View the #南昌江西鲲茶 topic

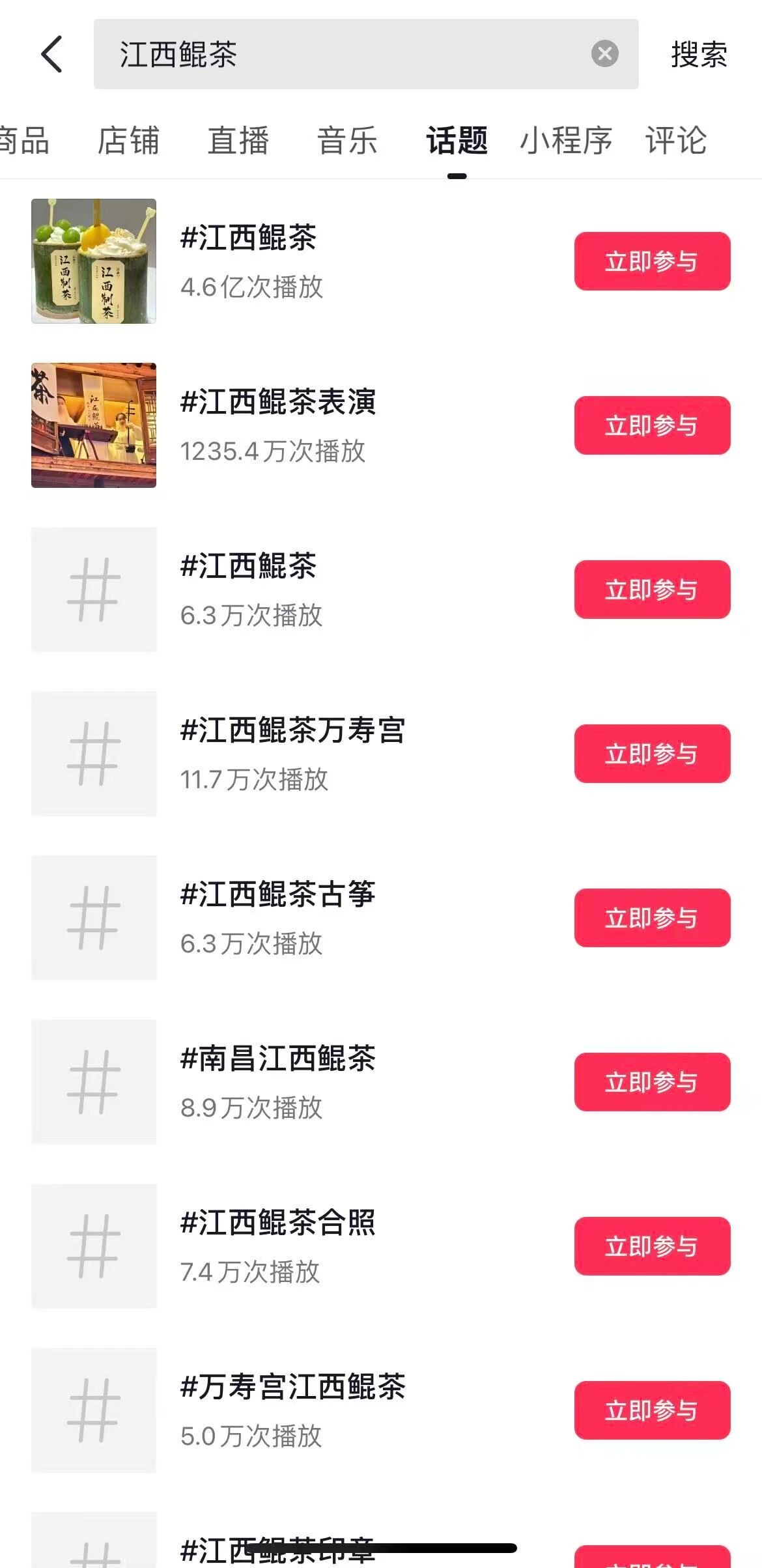[x=278, y=1058]
